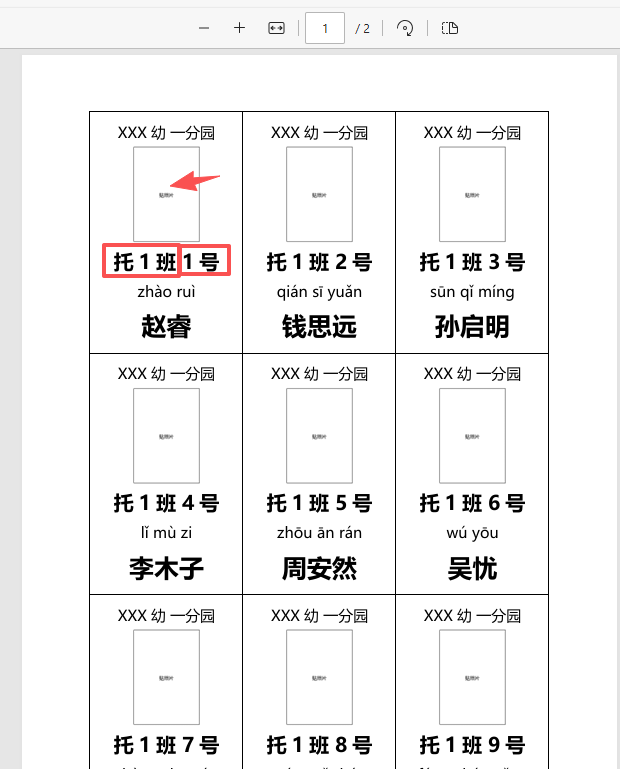The width and height of the screenshot is (620, 769).
Task: Edit the current page number field
Action: tap(325, 28)
